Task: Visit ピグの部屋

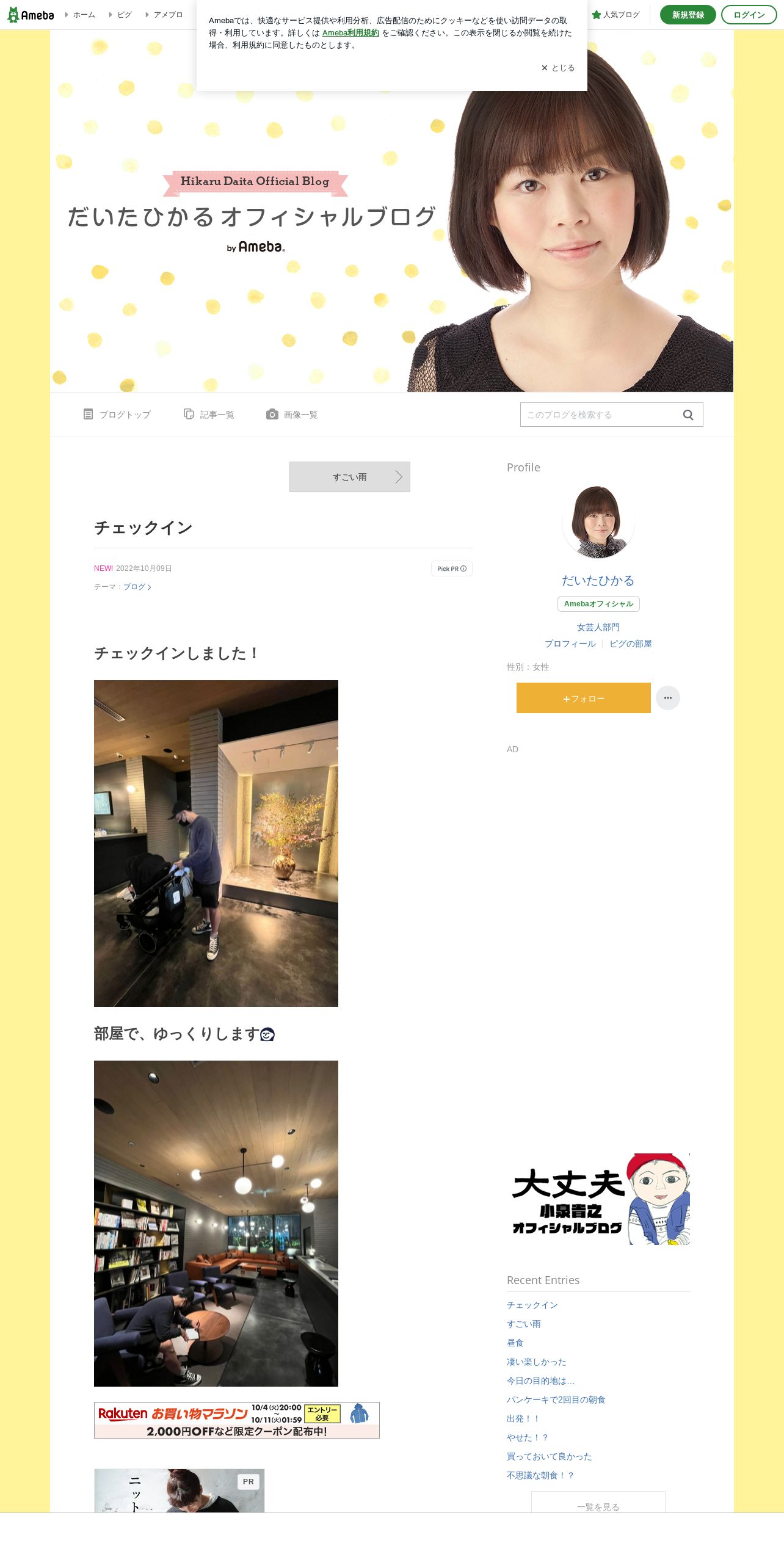Action: pos(631,644)
